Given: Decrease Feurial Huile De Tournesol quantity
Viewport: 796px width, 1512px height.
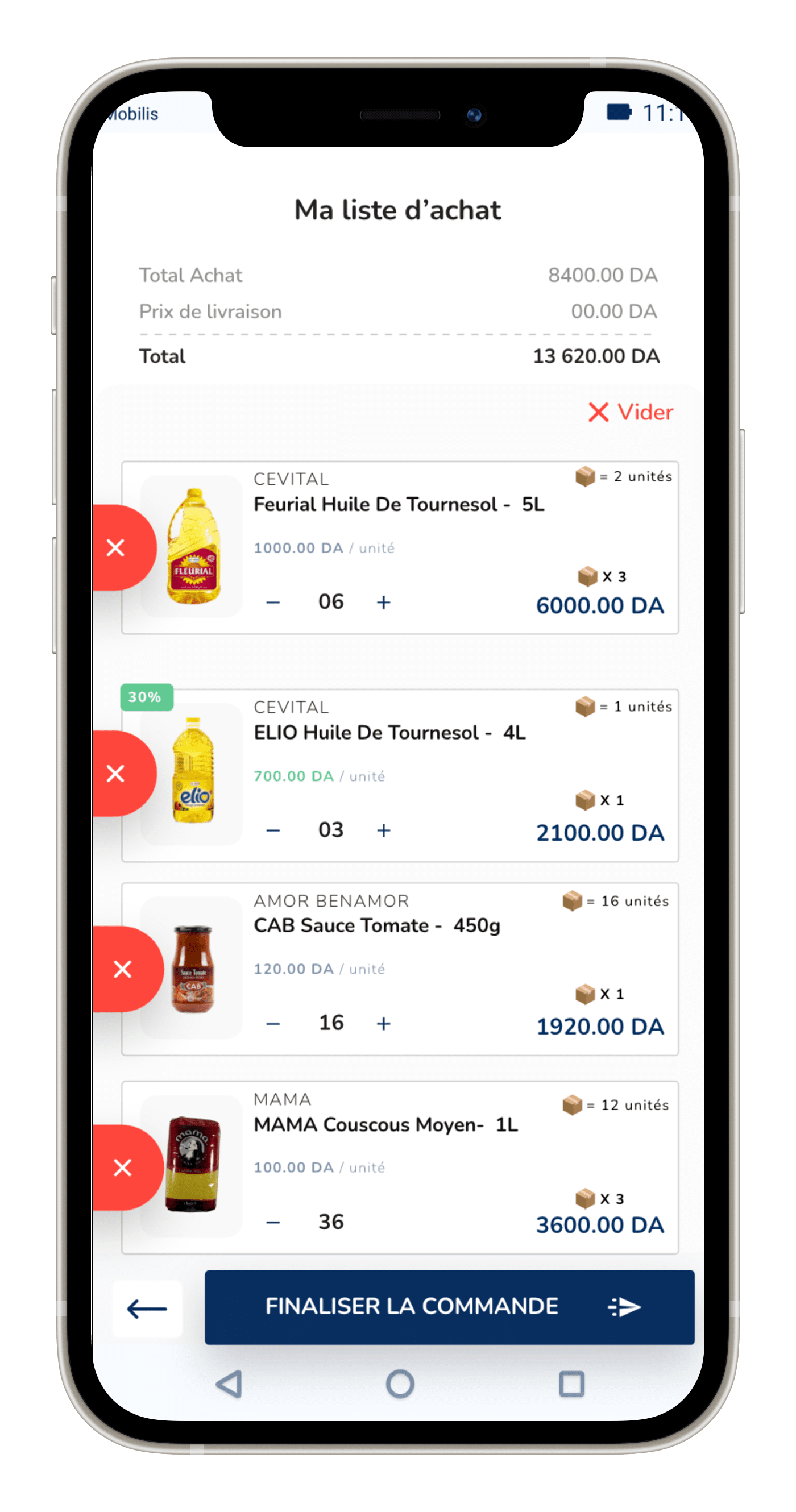Looking at the screenshot, I should [273, 602].
